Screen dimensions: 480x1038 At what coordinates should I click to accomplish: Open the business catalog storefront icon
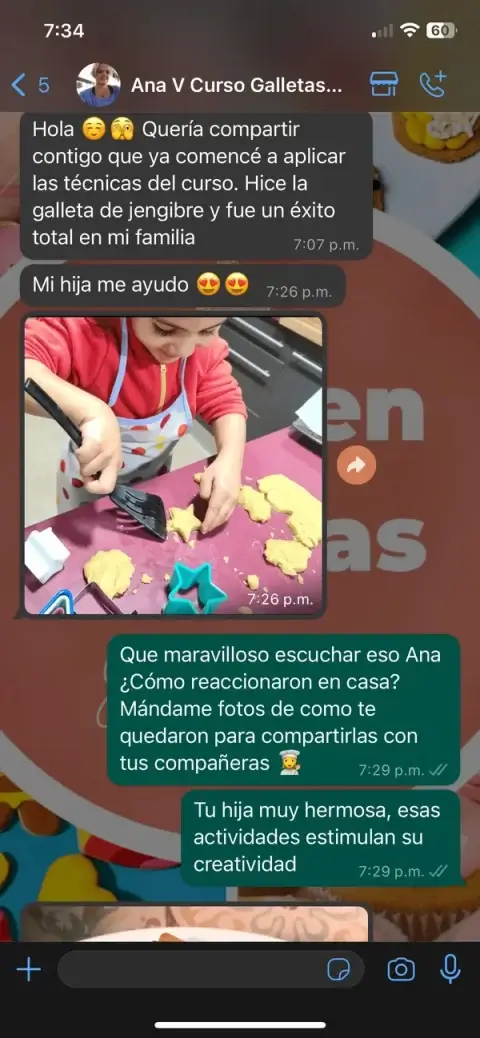[384, 85]
